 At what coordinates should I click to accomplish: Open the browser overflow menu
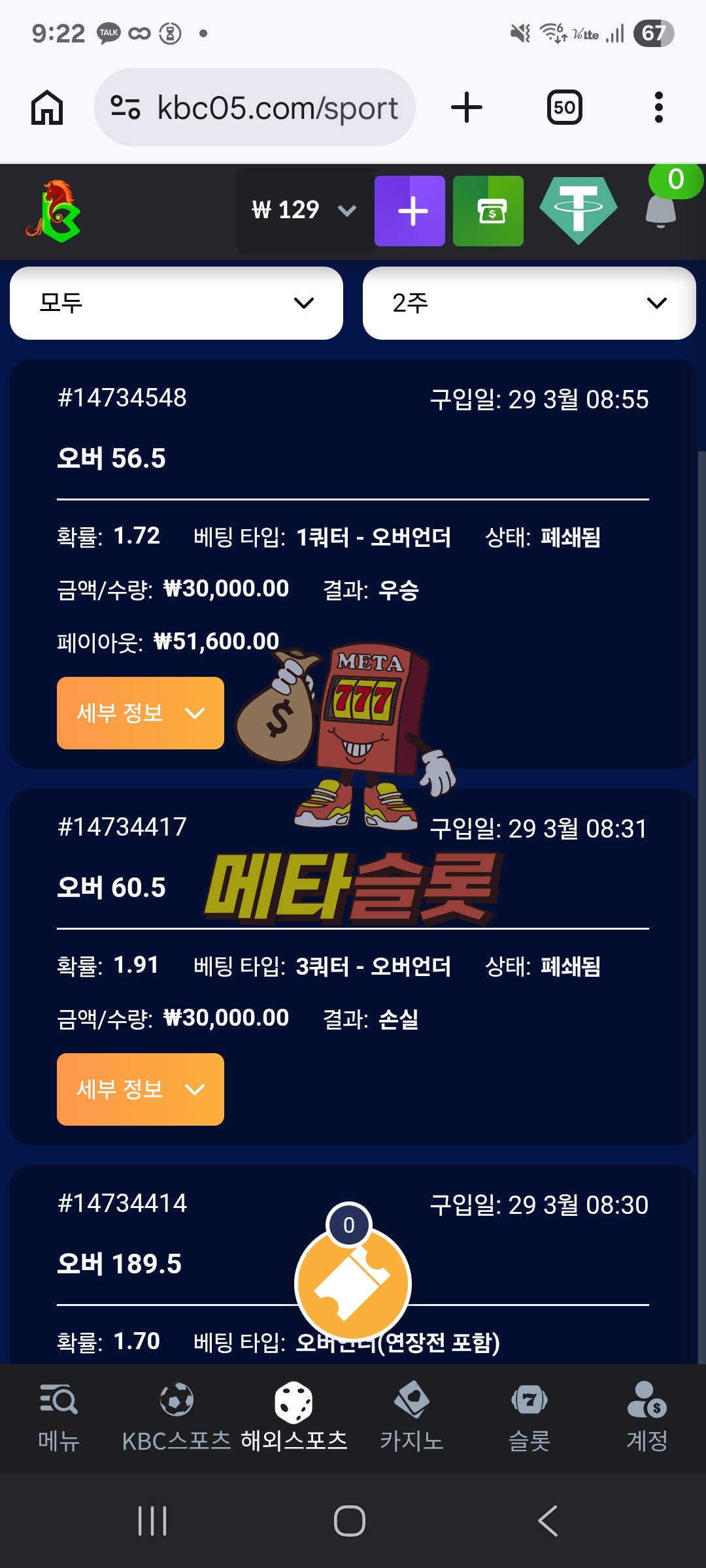658,108
